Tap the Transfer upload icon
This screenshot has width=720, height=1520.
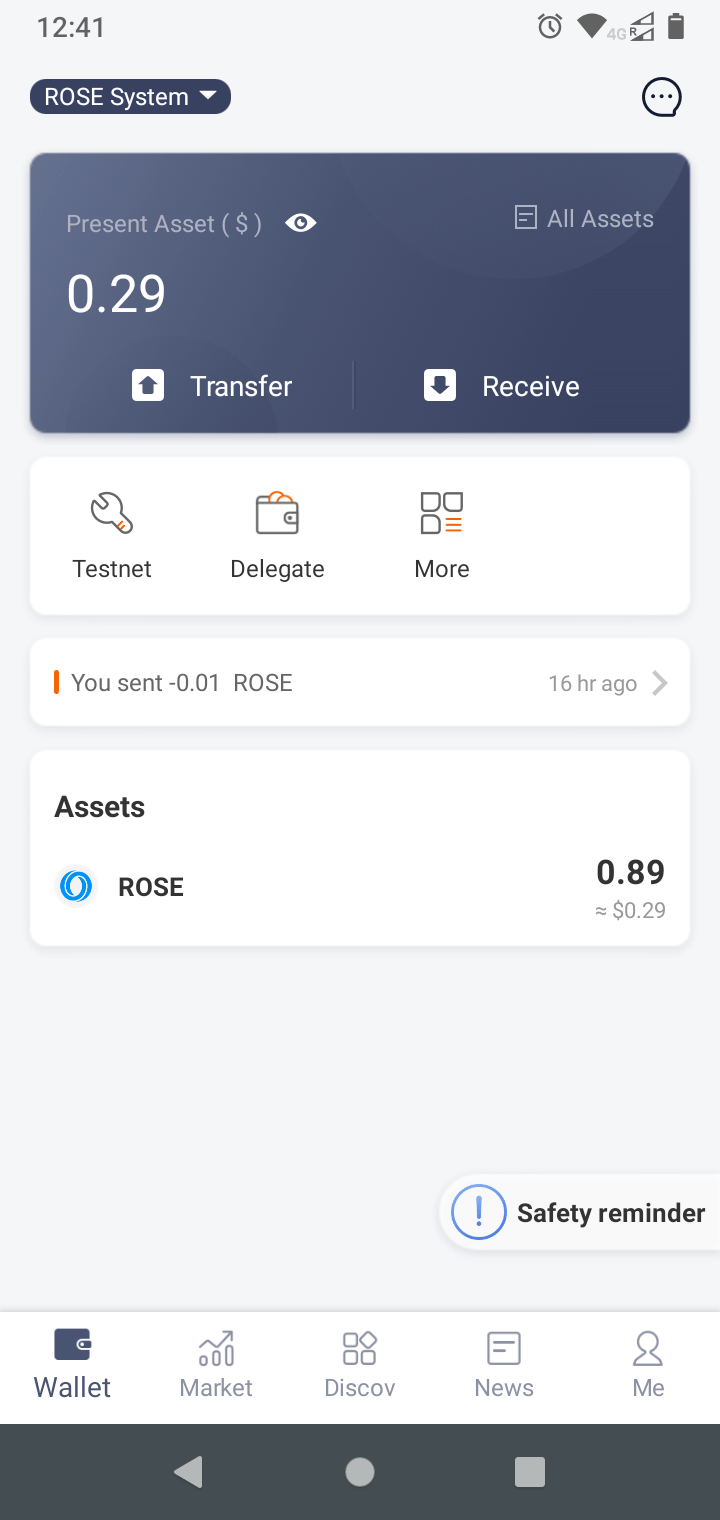[x=147, y=385]
